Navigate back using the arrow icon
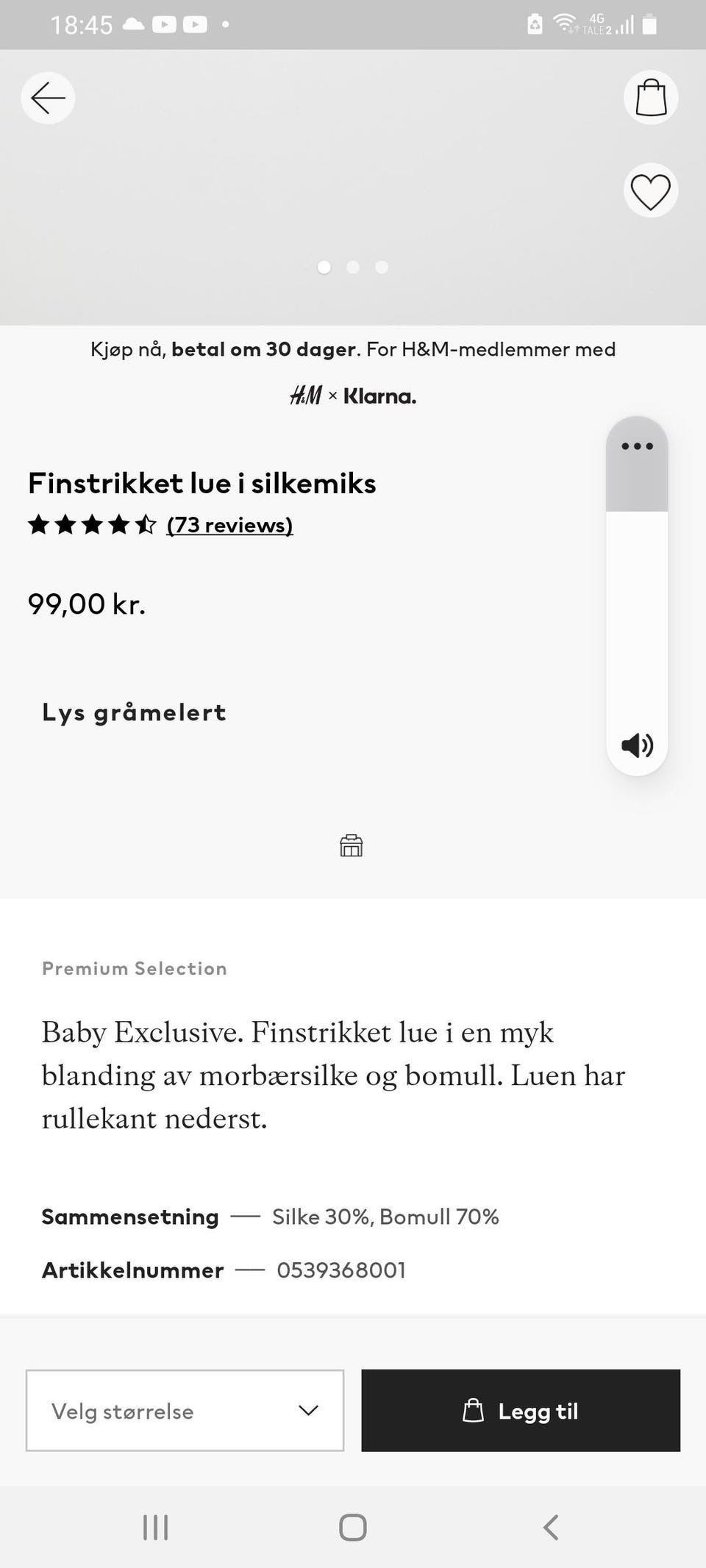The image size is (706, 1568). pyautogui.click(x=47, y=98)
